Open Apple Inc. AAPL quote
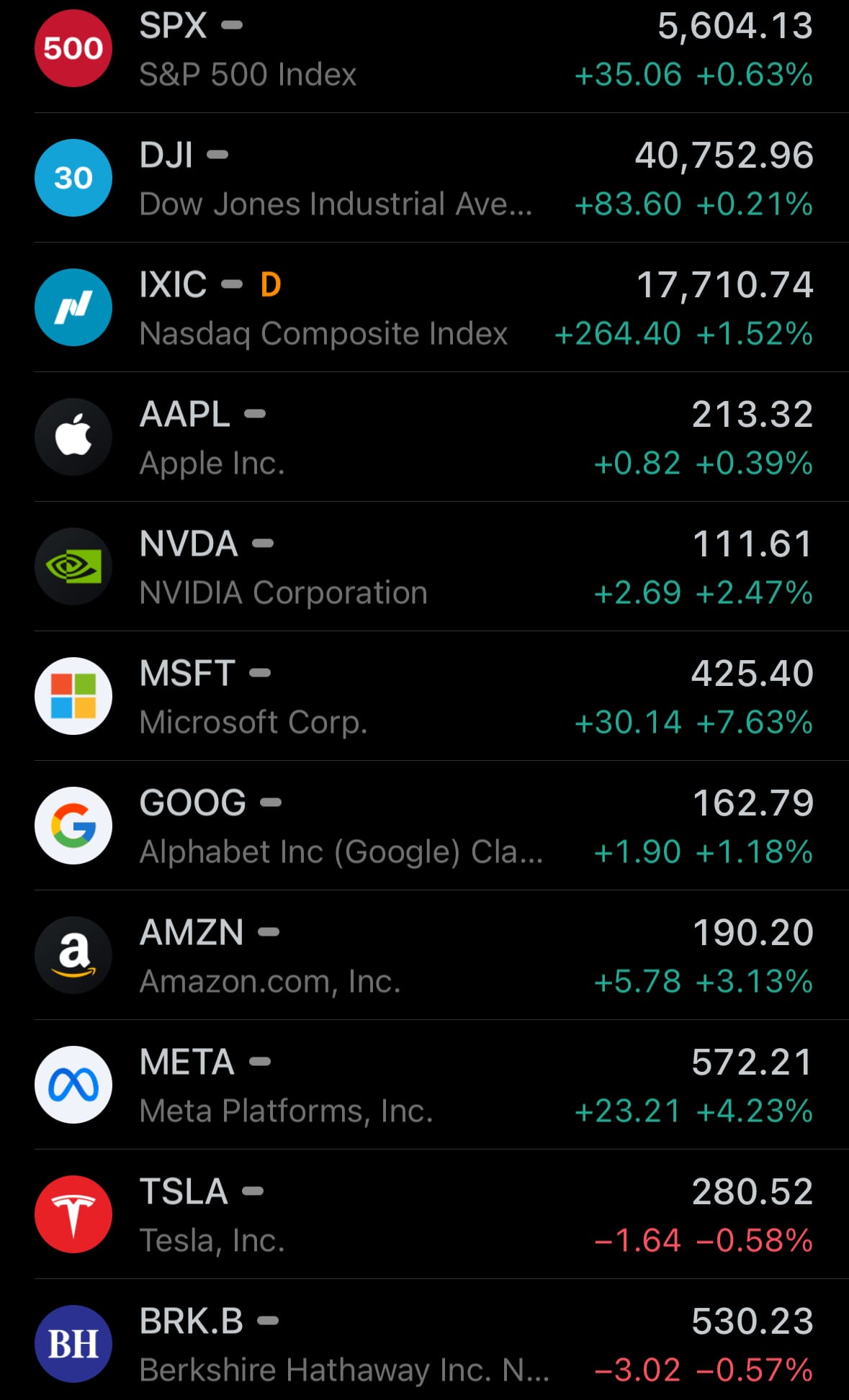 424,437
